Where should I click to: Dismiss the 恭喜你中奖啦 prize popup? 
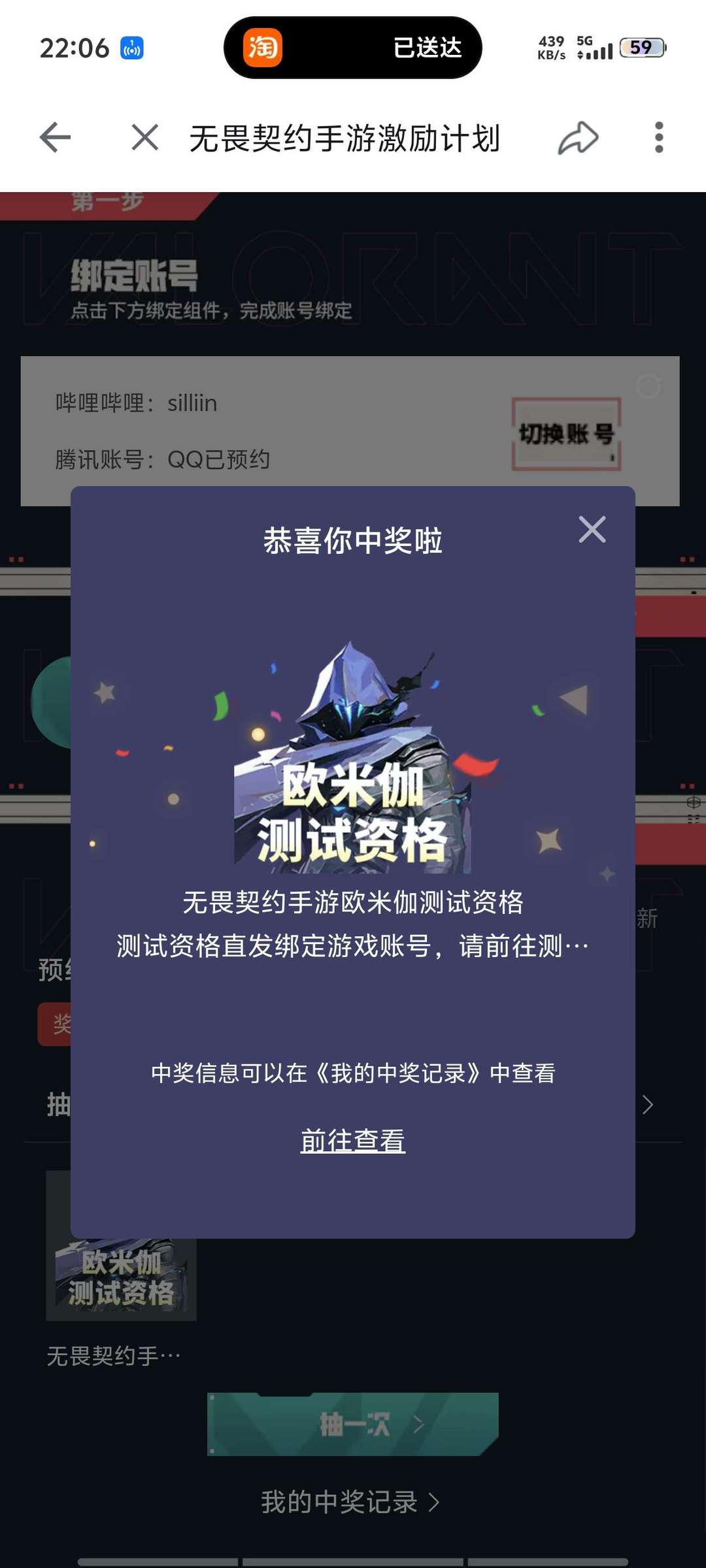[x=592, y=530]
